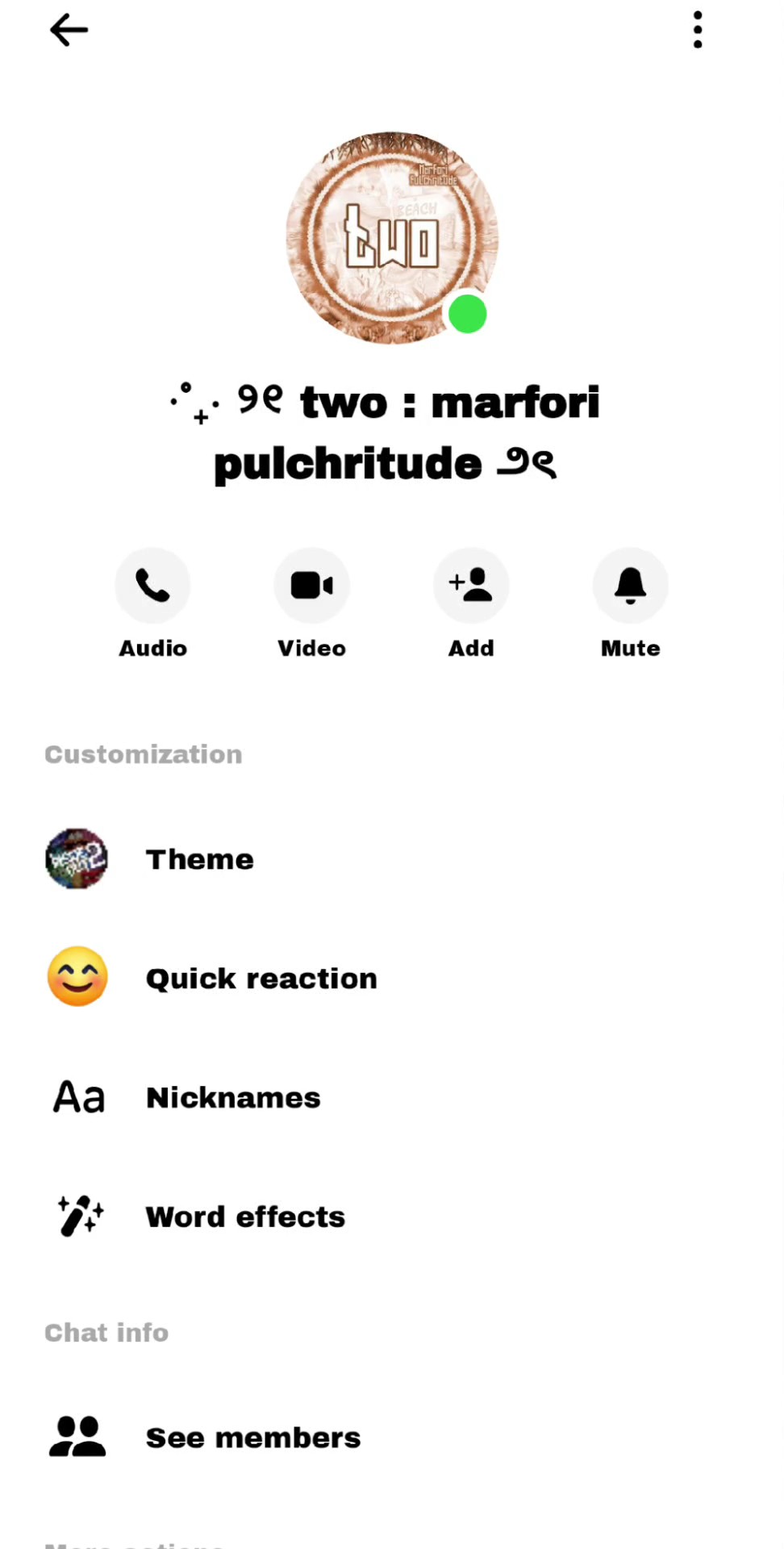Change the Quick reaction emoji

(x=392, y=978)
